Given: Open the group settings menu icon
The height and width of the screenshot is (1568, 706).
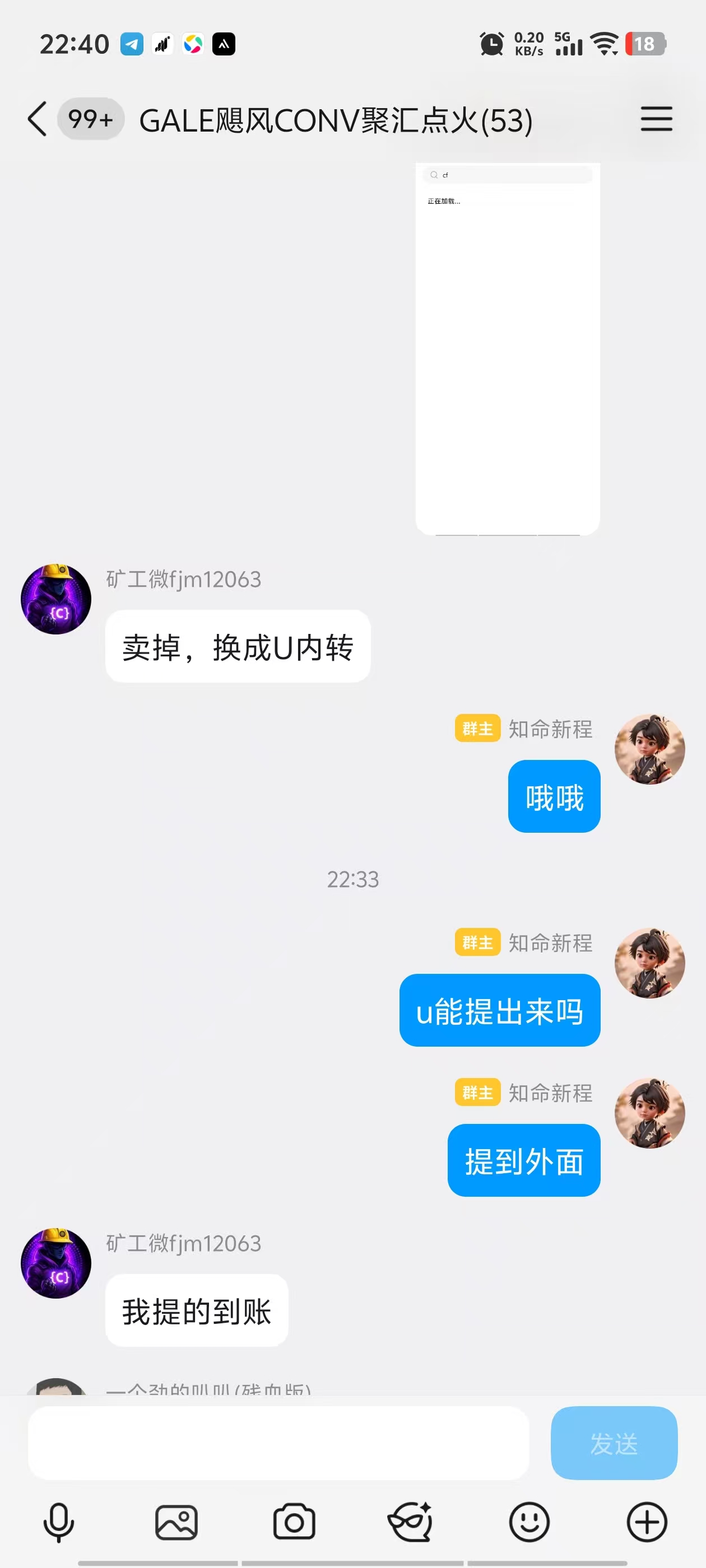Looking at the screenshot, I should tap(656, 119).
